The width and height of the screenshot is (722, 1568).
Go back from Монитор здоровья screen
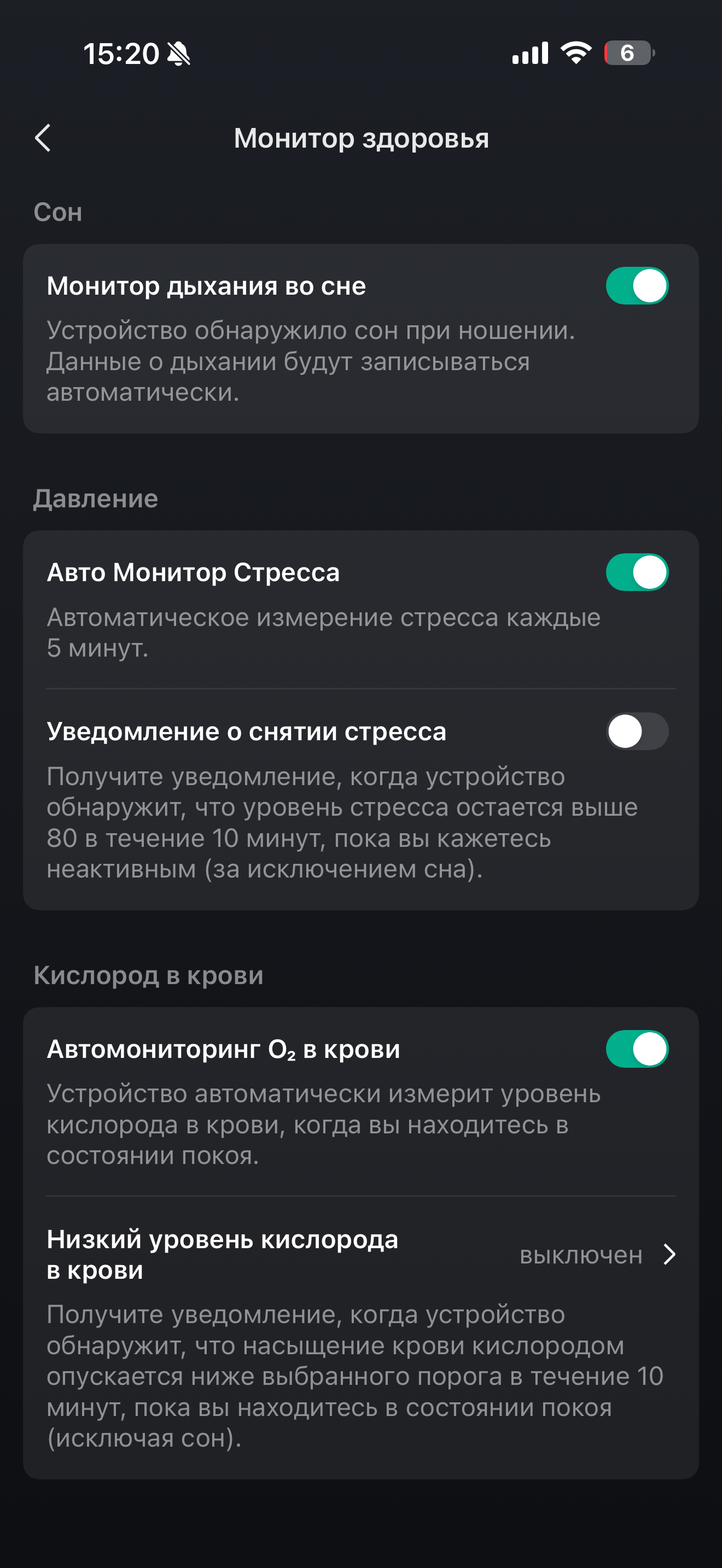tap(43, 138)
